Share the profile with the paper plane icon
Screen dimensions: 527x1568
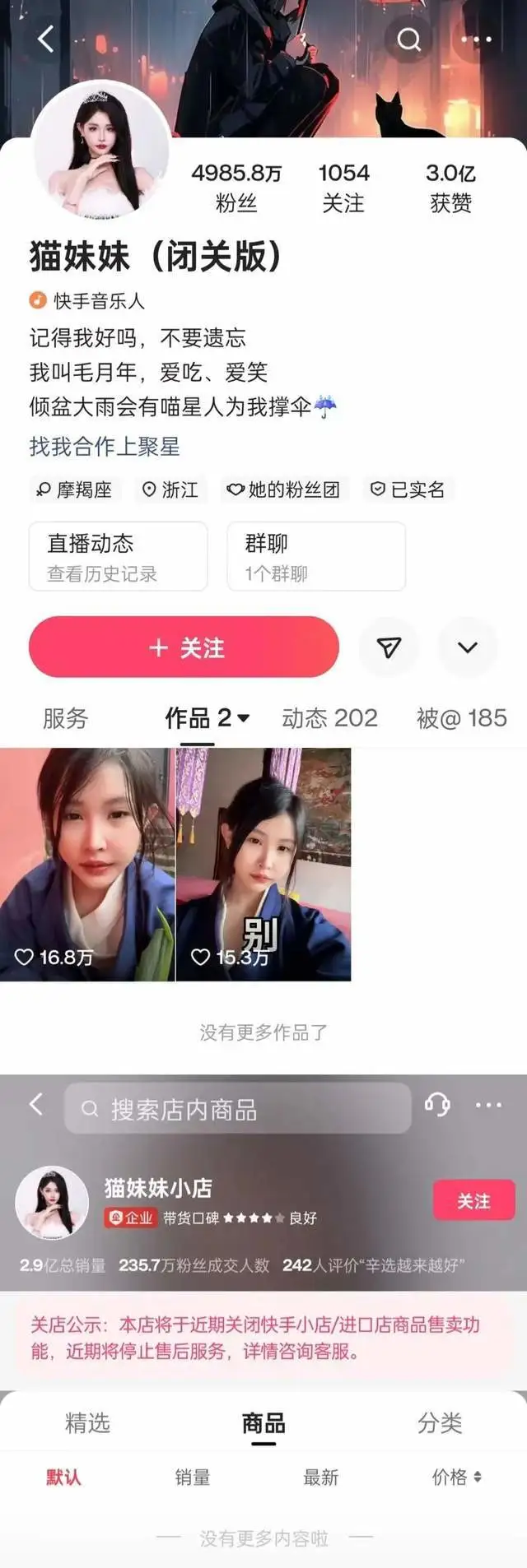point(389,647)
